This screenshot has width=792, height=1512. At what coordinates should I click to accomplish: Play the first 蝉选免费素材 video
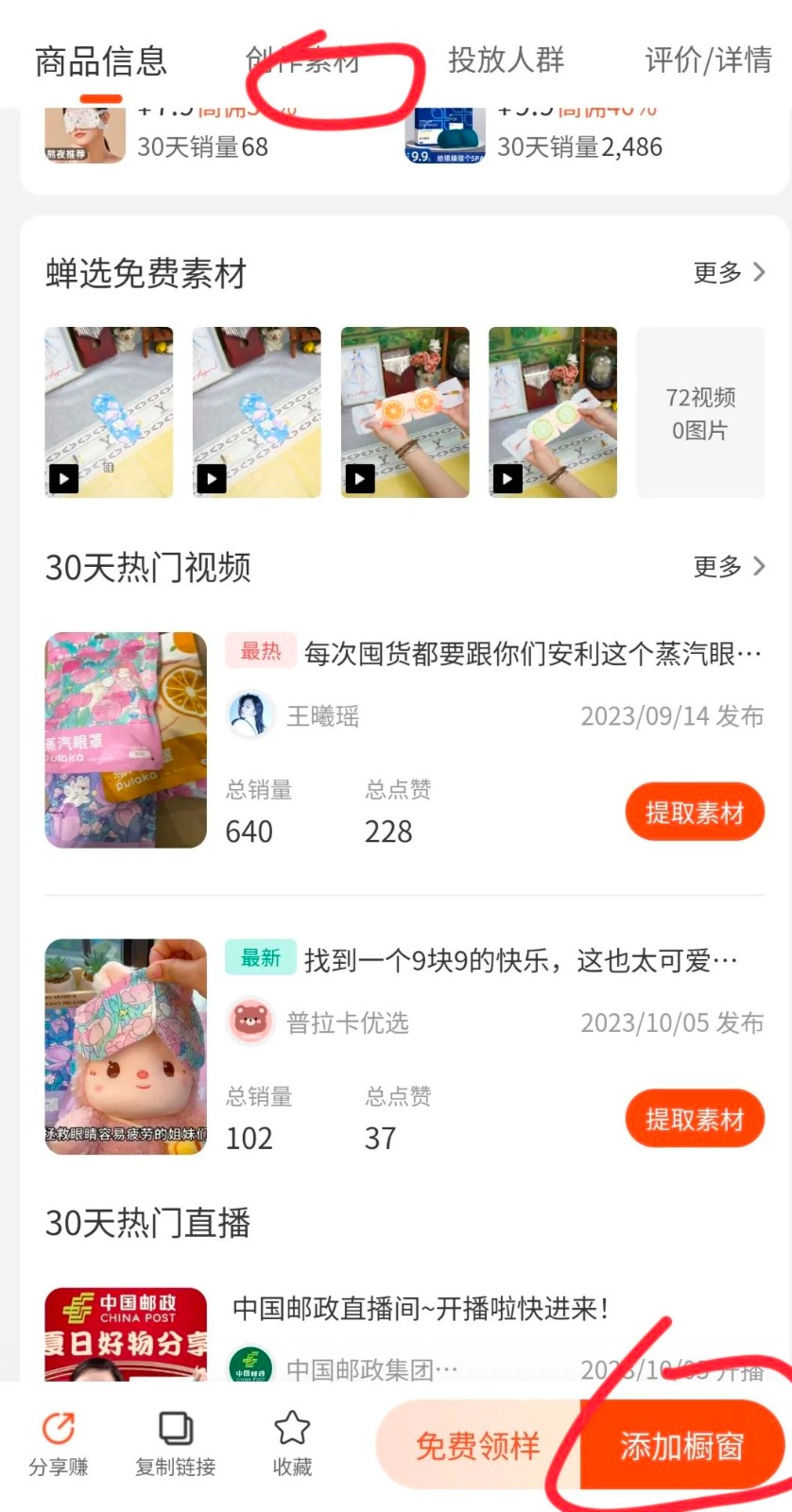pos(108,411)
